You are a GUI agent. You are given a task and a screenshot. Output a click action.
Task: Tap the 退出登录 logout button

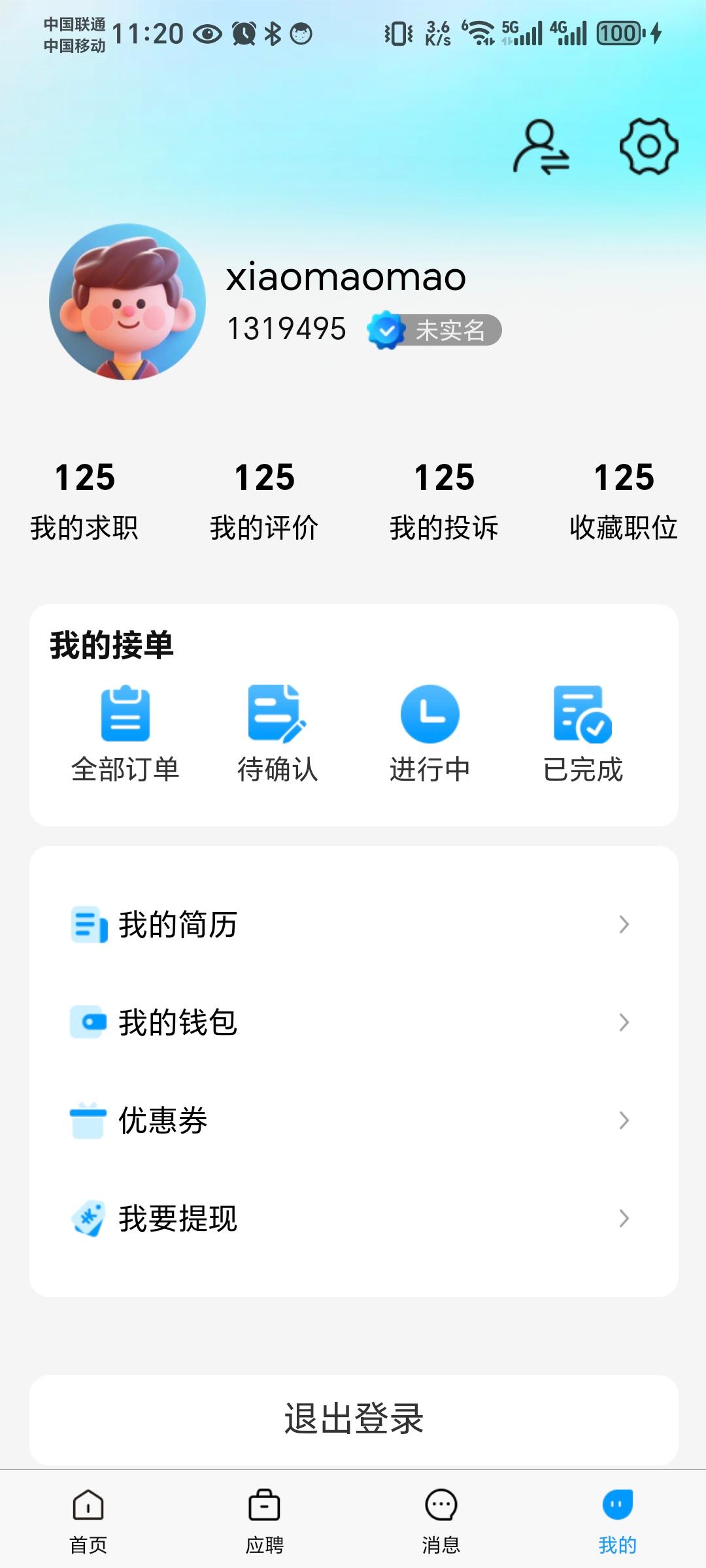coord(353,1419)
